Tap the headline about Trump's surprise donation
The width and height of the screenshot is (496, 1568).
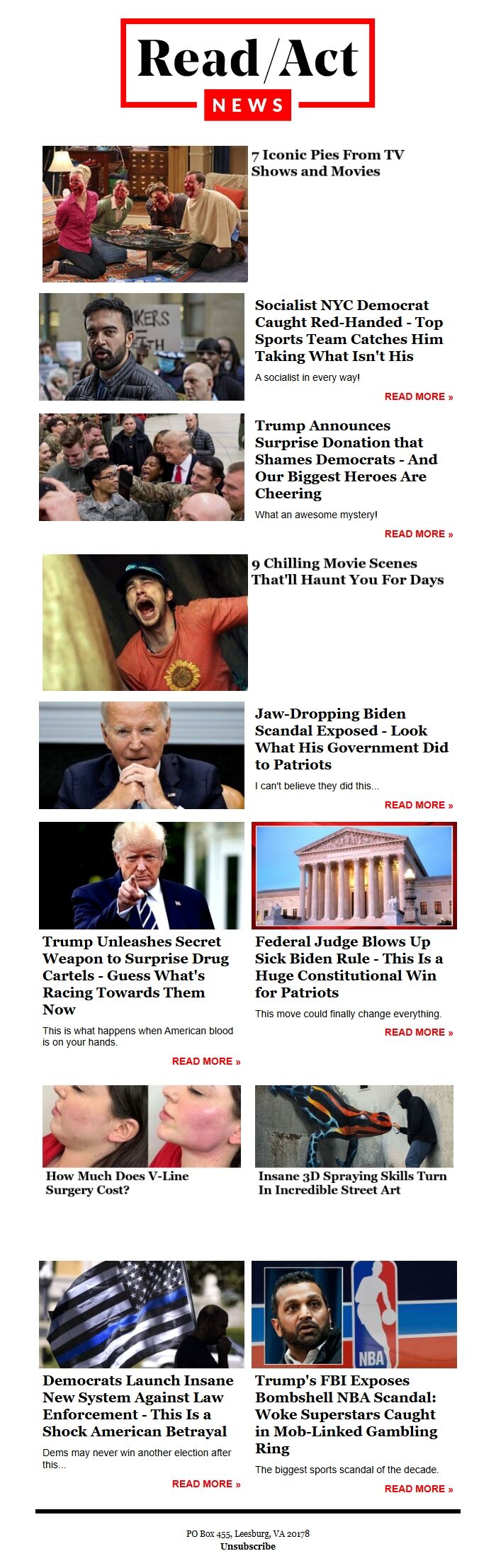tap(346, 459)
